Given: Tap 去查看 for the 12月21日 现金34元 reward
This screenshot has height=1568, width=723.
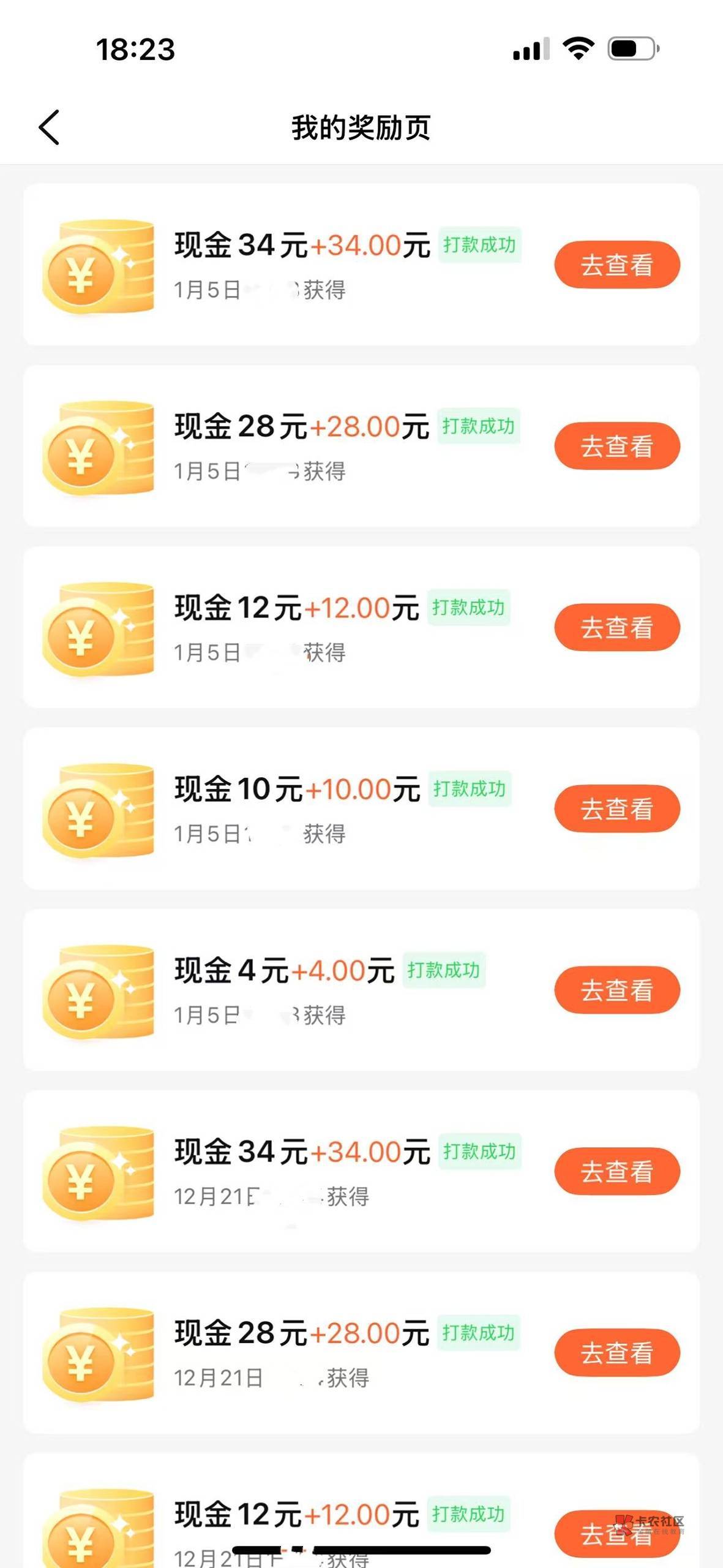Looking at the screenshot, I should click(616, 1171).
